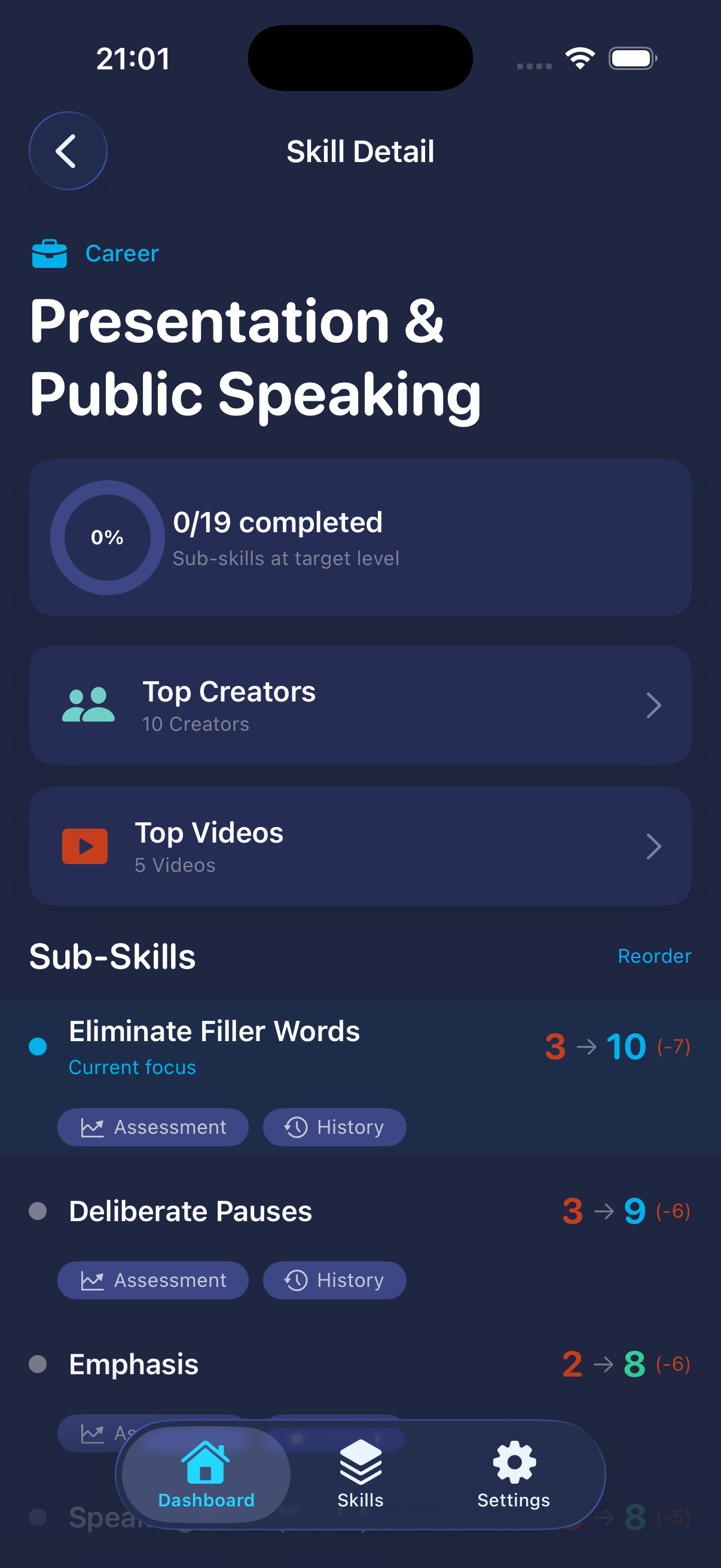Tap the Top Videos play icon

pyautogui.click(x=84, y=846)
